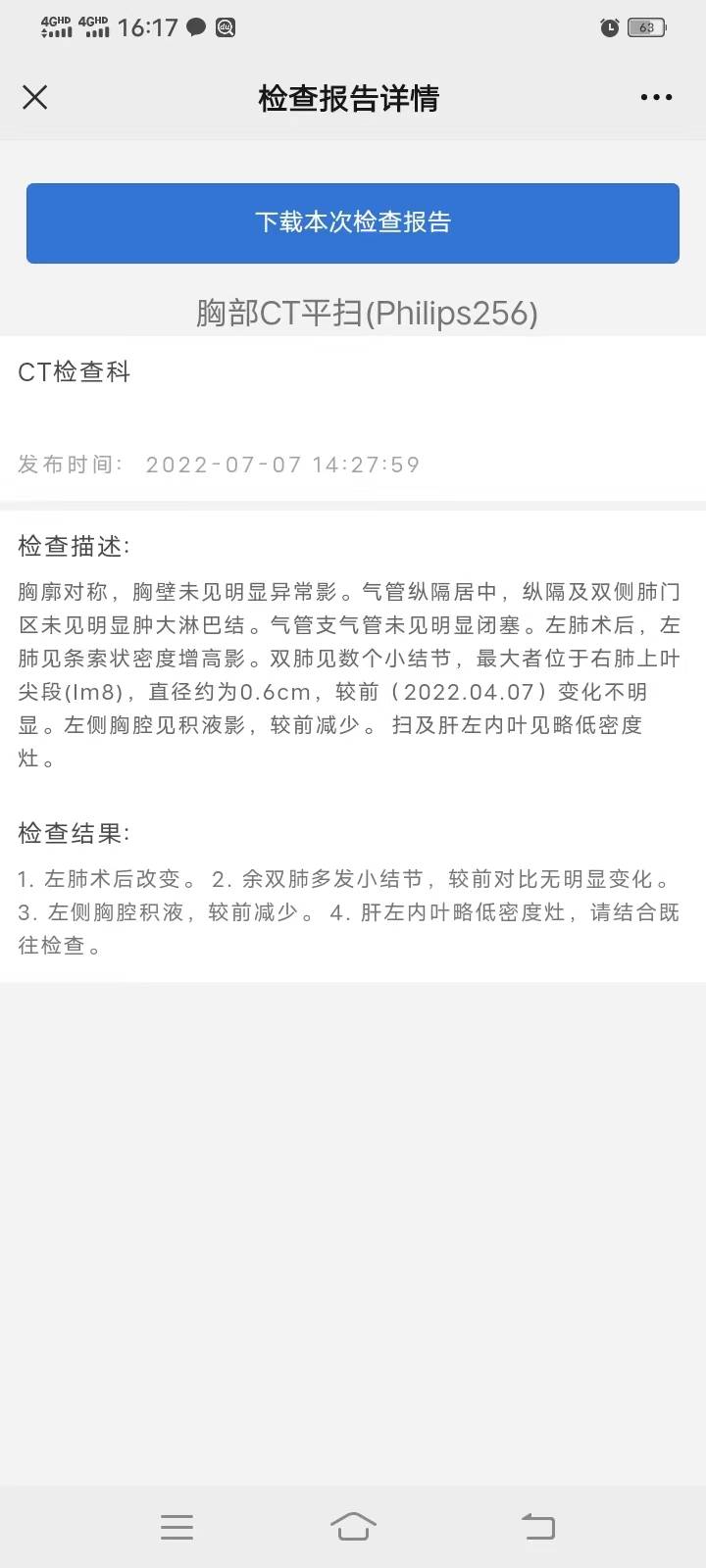The height and width of the screenshot is (1568, 706).
Task: Tap the left 4G signal indicator
Action: pyautogui.click(x=56, y=27)
